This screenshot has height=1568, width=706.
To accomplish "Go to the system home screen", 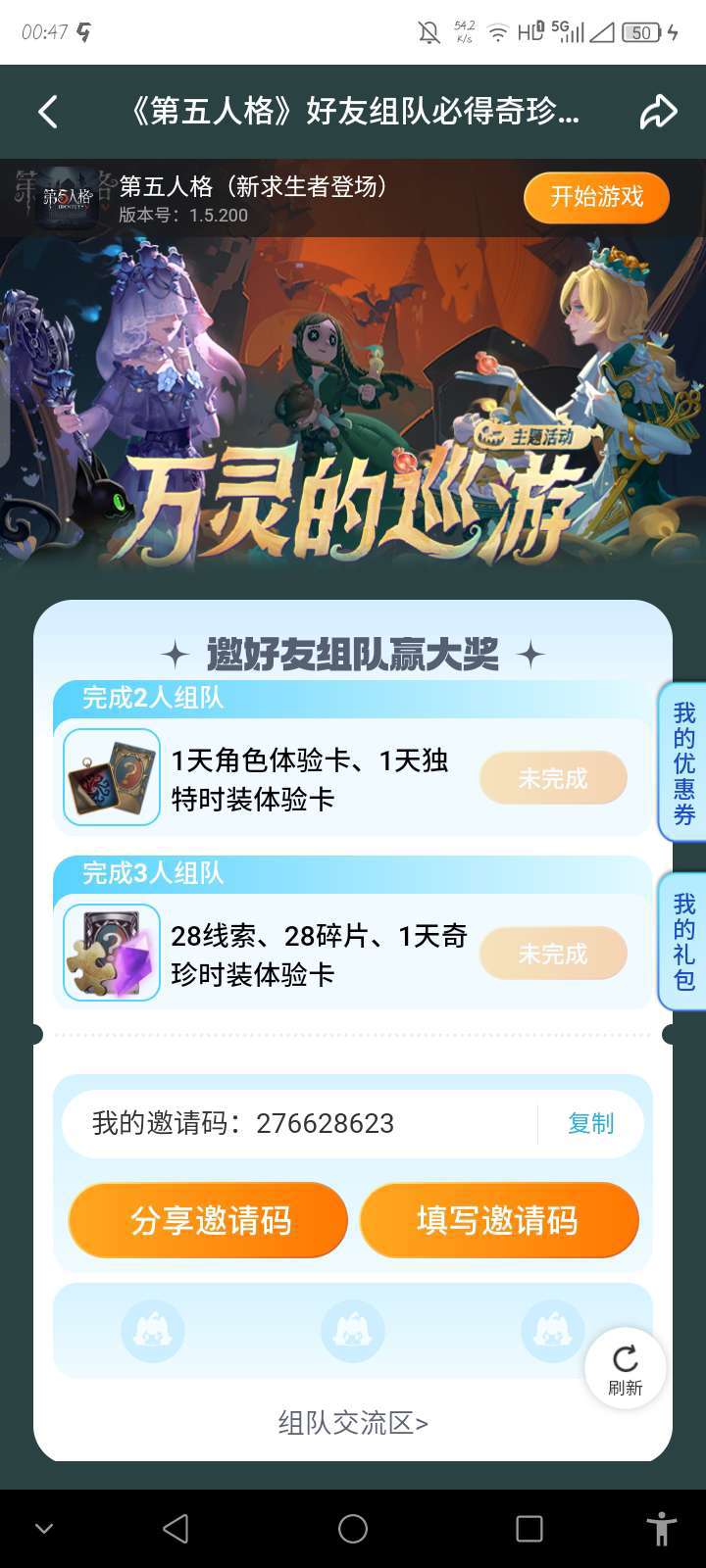I will pyautogui.click(x=353, y=1529).
